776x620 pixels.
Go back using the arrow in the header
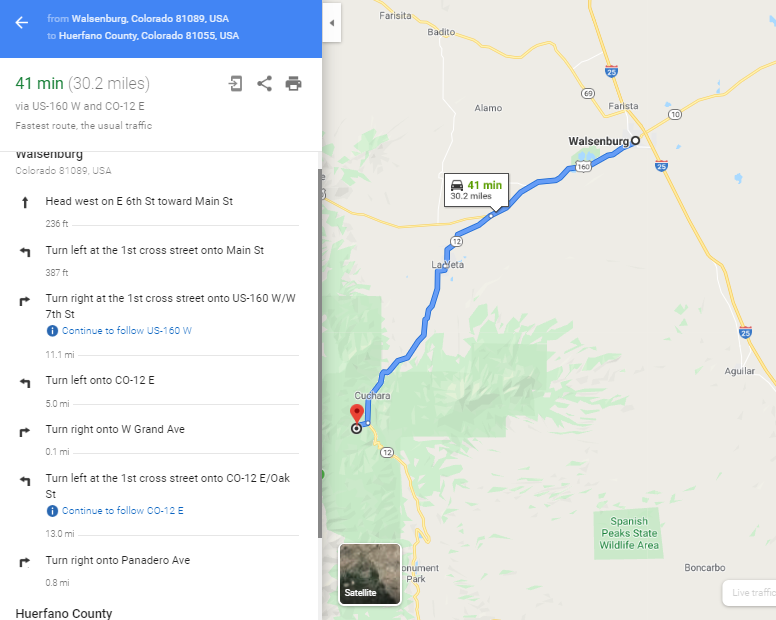(21, 22)
